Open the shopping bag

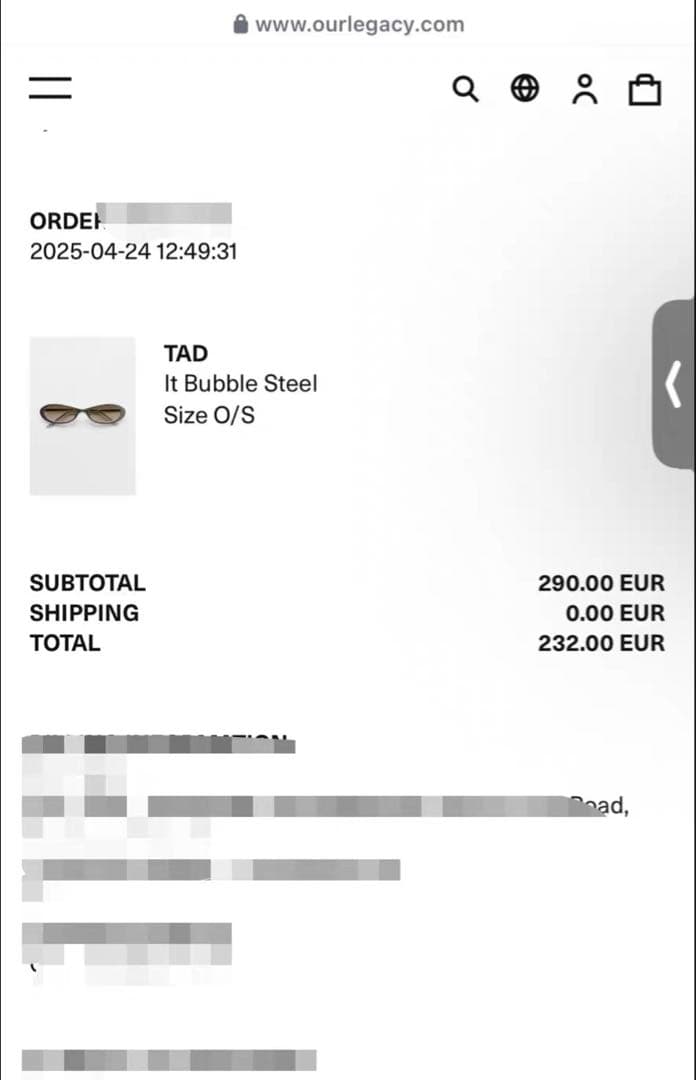[645, 90]
